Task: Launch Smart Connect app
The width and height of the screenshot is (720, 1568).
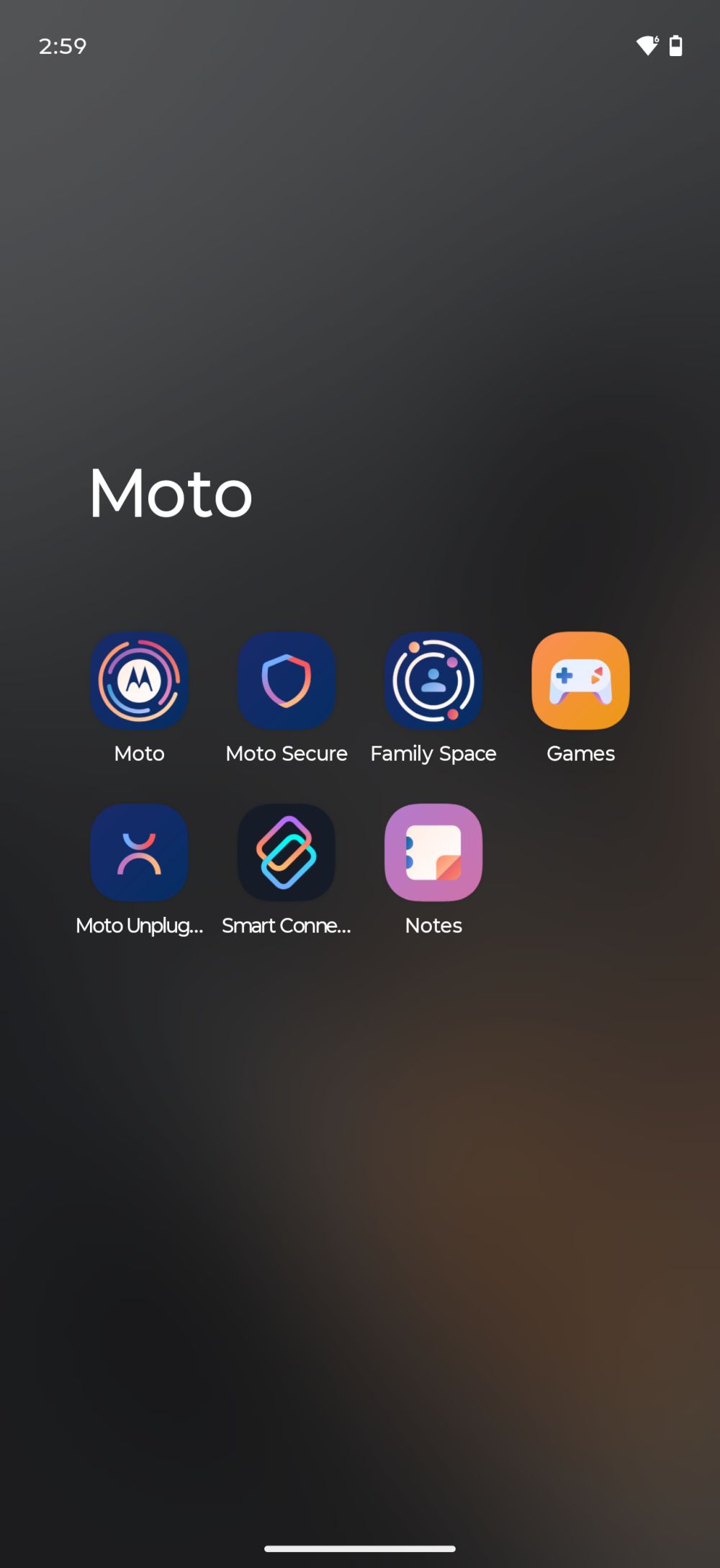Action: pyautogui.click(x=286, y=853)
